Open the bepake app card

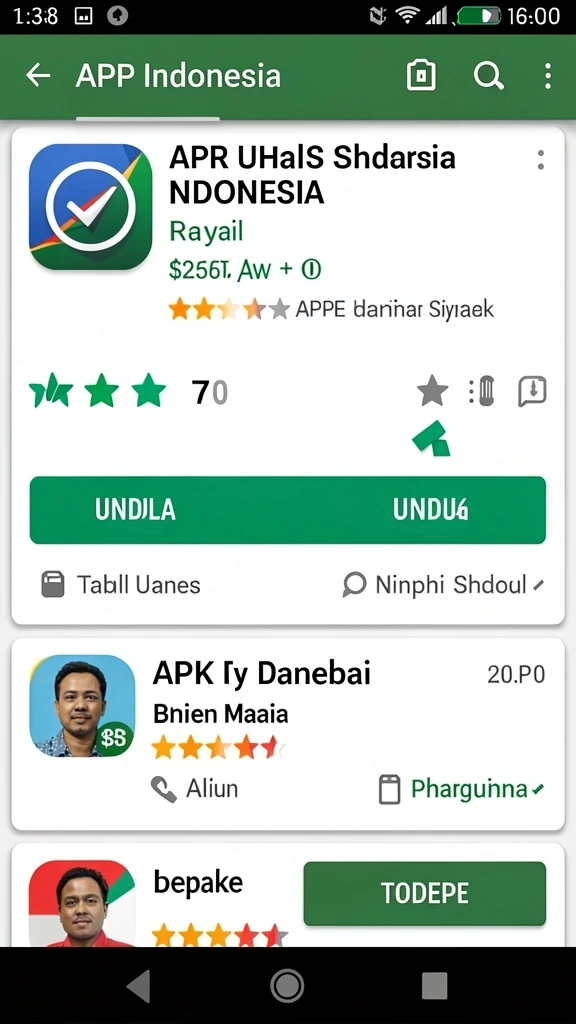288,895
